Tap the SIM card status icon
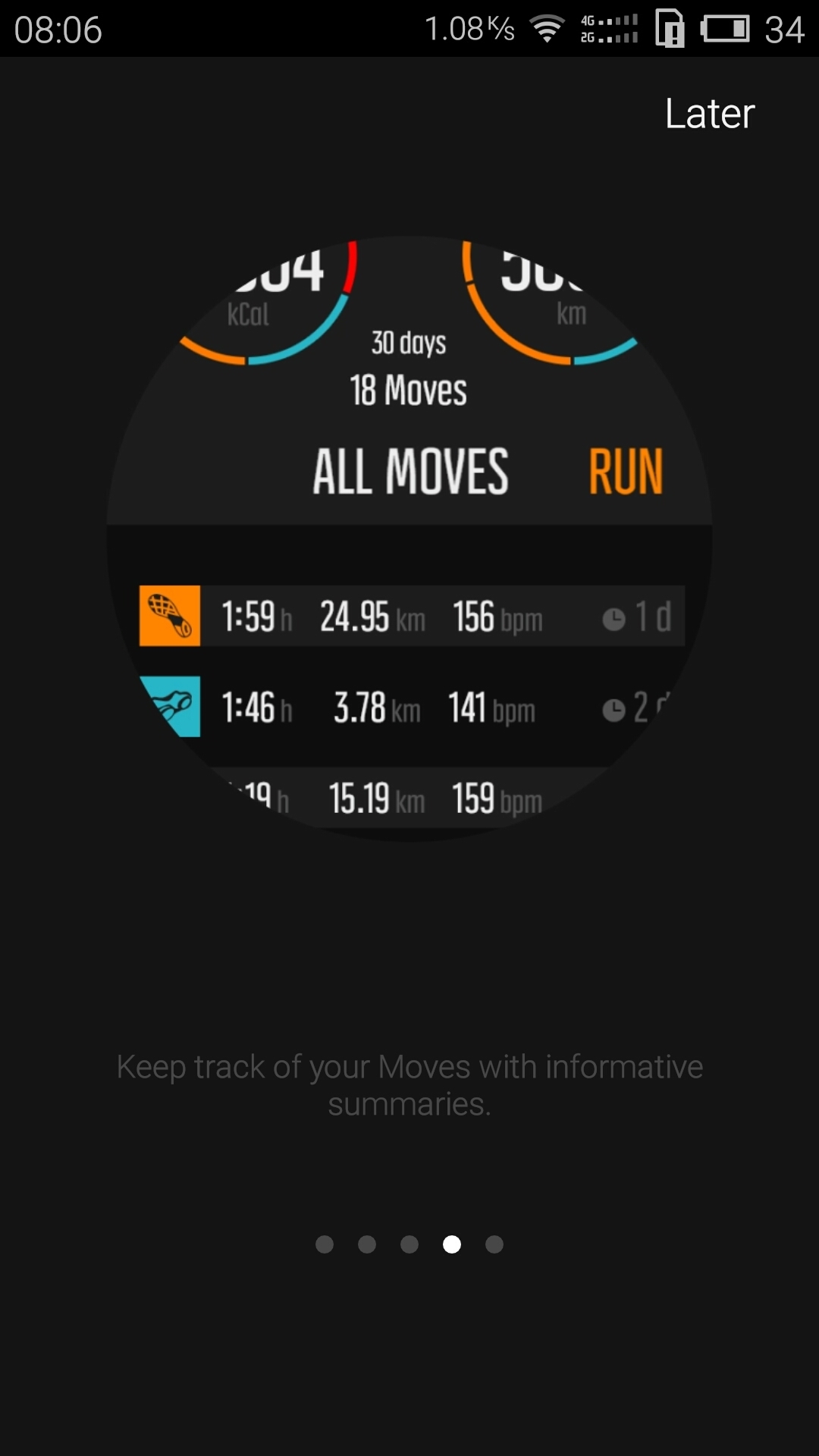 coord(670,30)
